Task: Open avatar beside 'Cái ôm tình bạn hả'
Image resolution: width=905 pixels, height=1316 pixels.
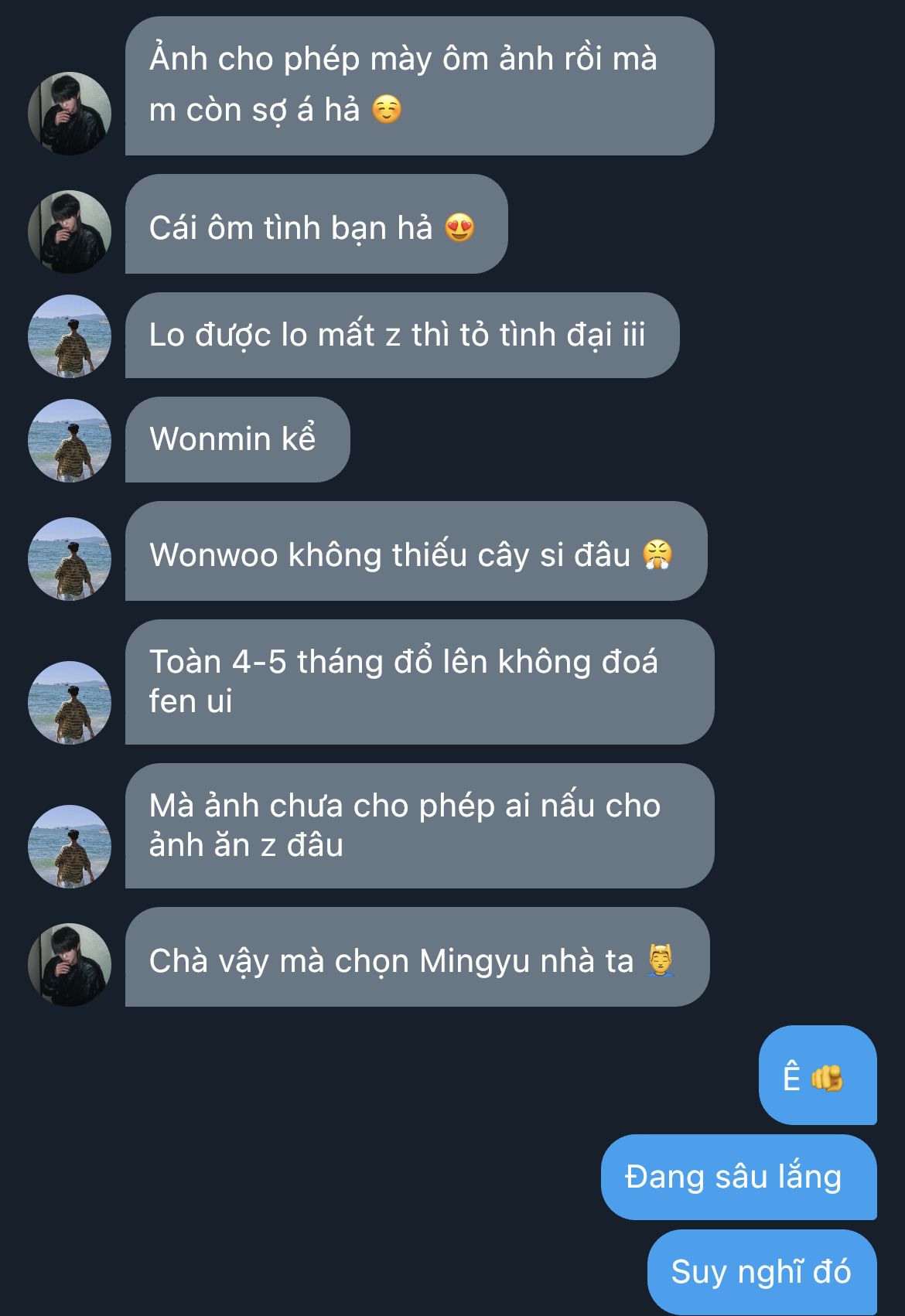Action: (x=70, y=231)
